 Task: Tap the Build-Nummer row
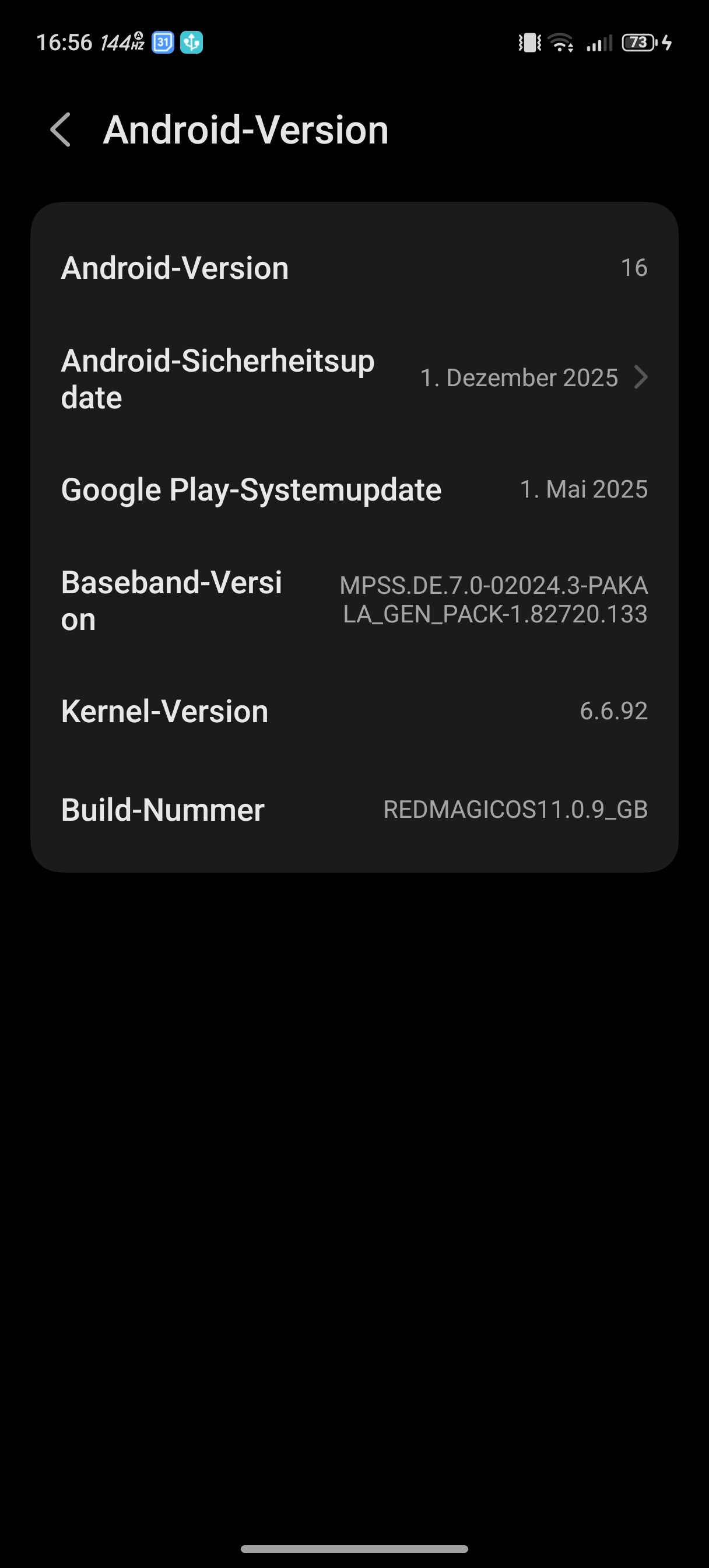pos(354,810)
